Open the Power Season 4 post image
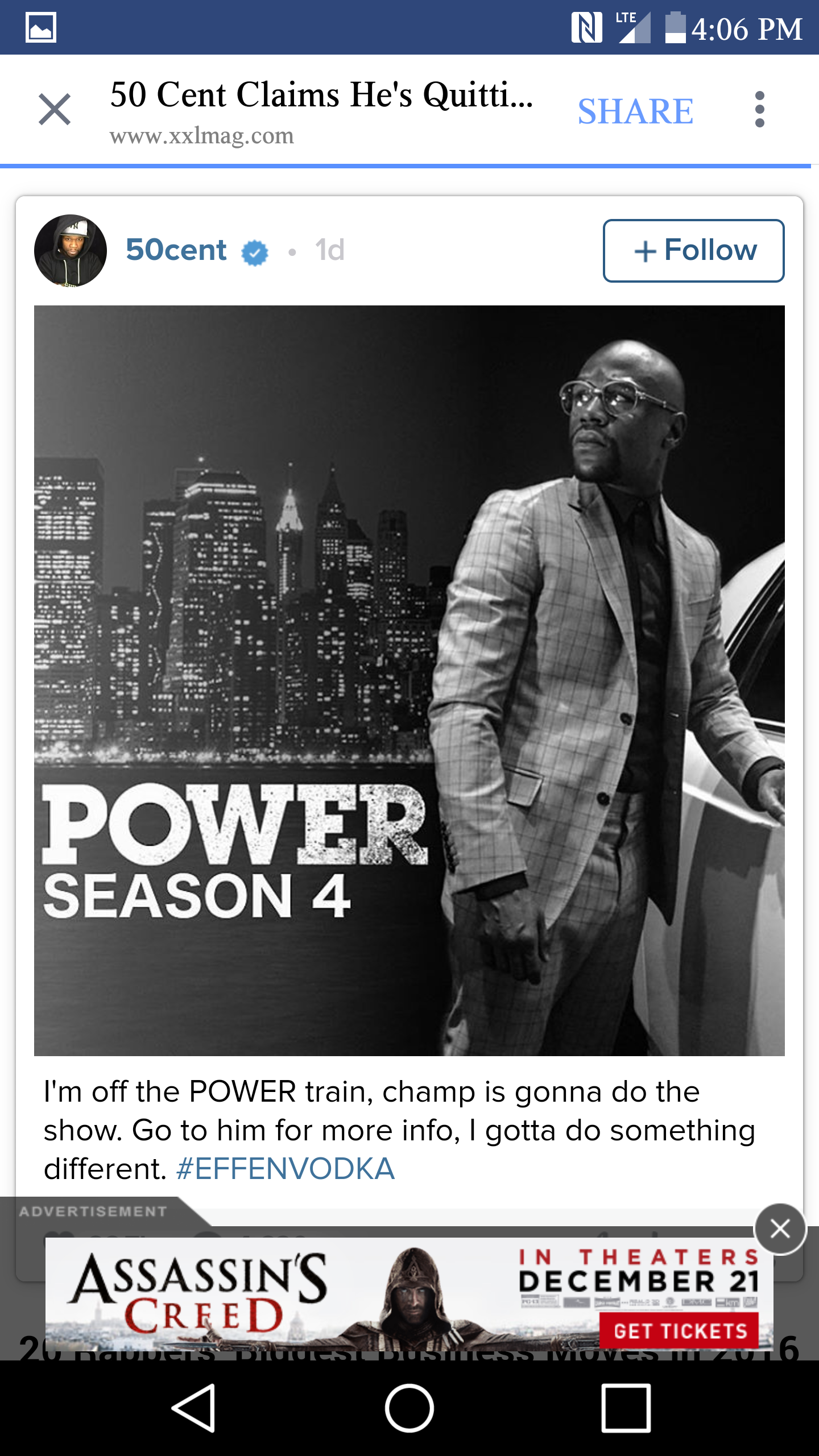Screen dimensions: 819x1456 409,680
